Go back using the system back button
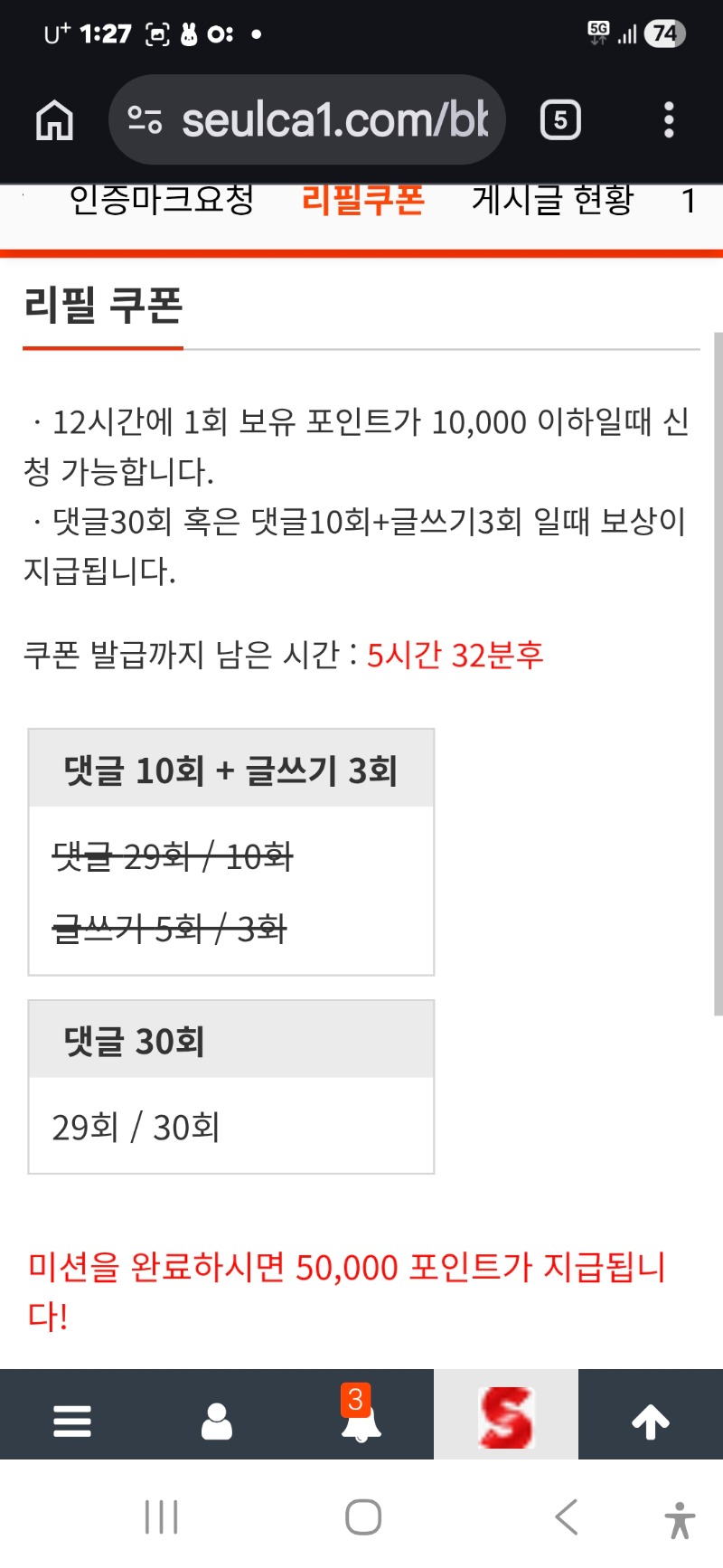The width and height of the screenshot is (723, 1568). (x=567, y=1516)
